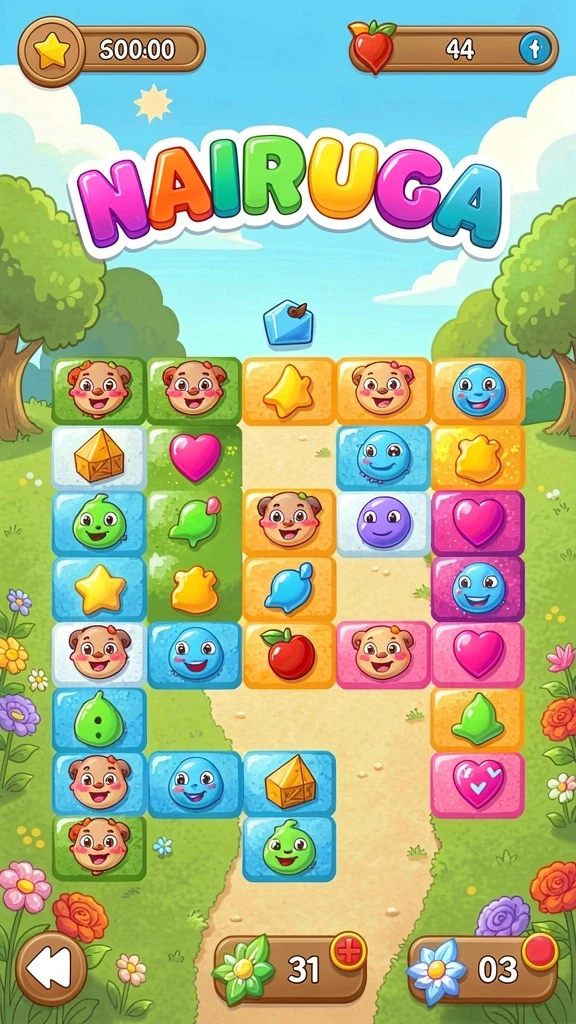Add green flower boosters with the plus button
The image size is (576, 1024).
348,951
